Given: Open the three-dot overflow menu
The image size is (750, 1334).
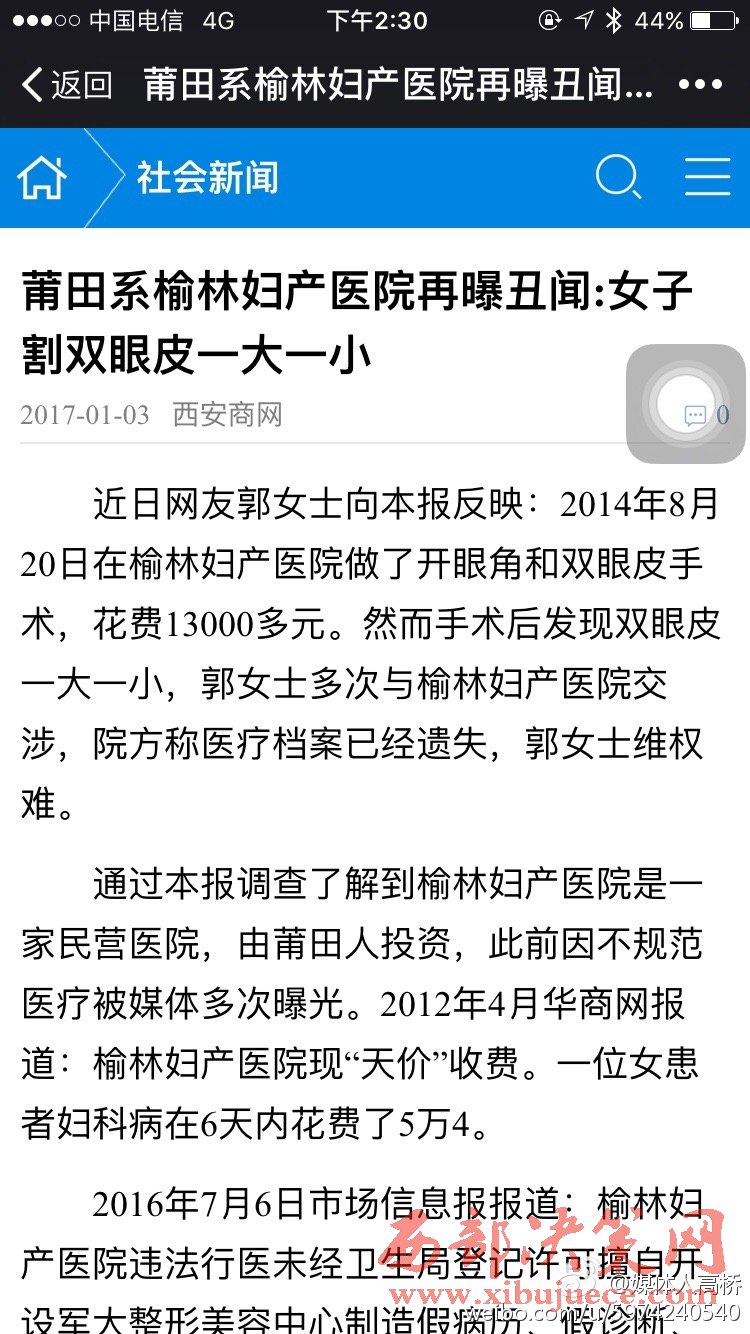Looking at the screenshot, I should 700,85.
